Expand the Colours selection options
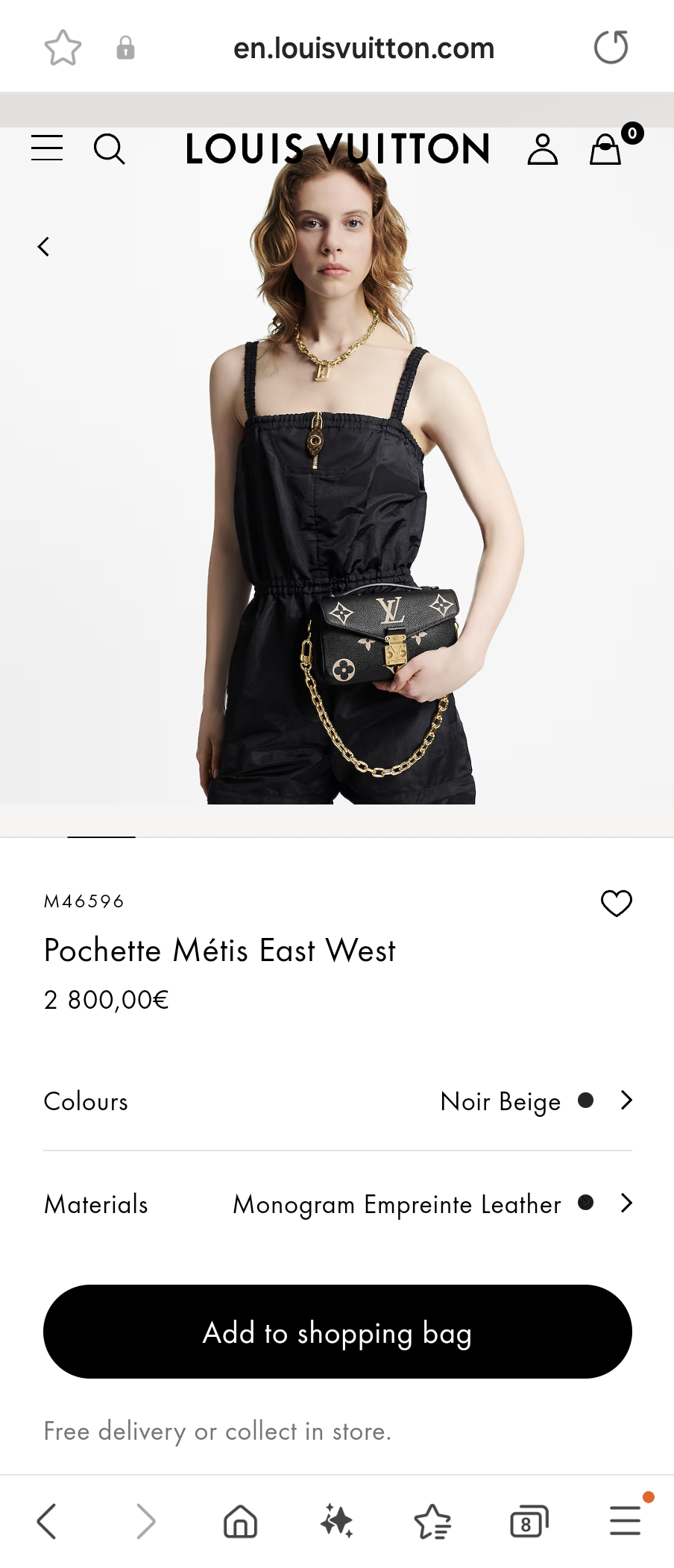The width and height of the screenshot is (674, 1568). tap(626, 1100)
